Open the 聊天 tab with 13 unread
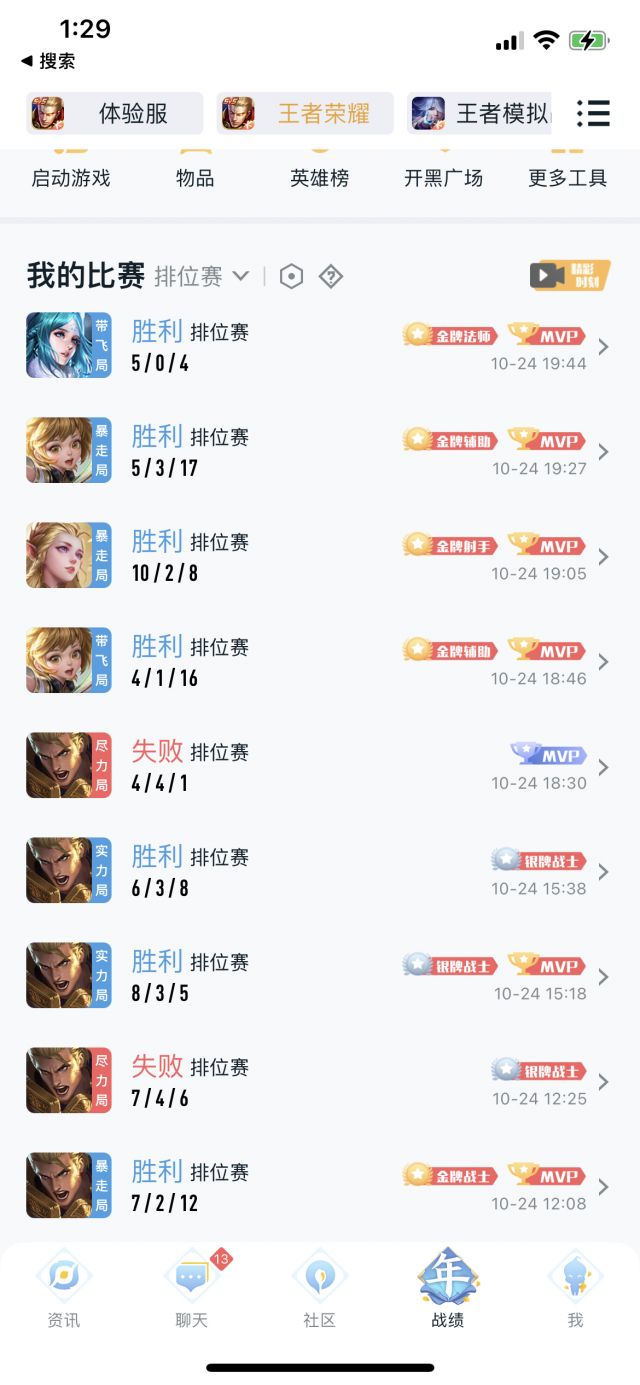The width and height of the screenshot is (640, 1385). pos(192,1290)
